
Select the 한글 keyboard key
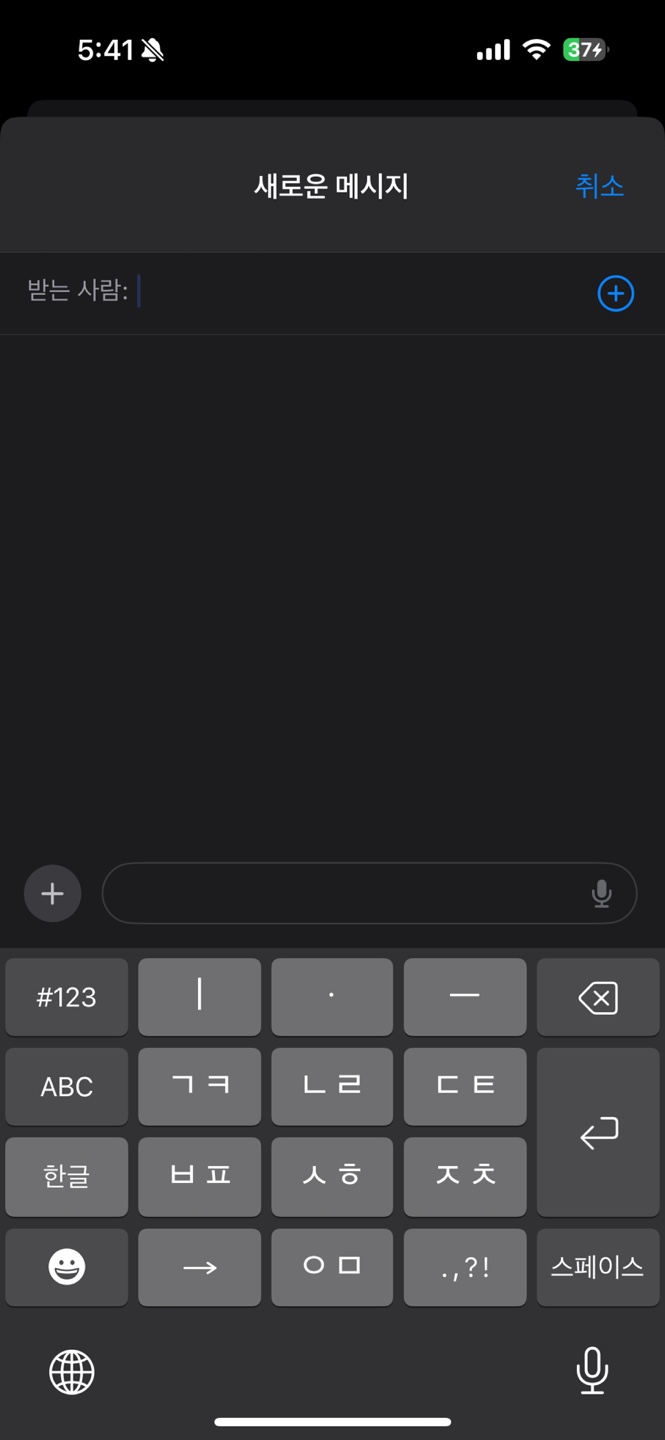(66, 1176)
